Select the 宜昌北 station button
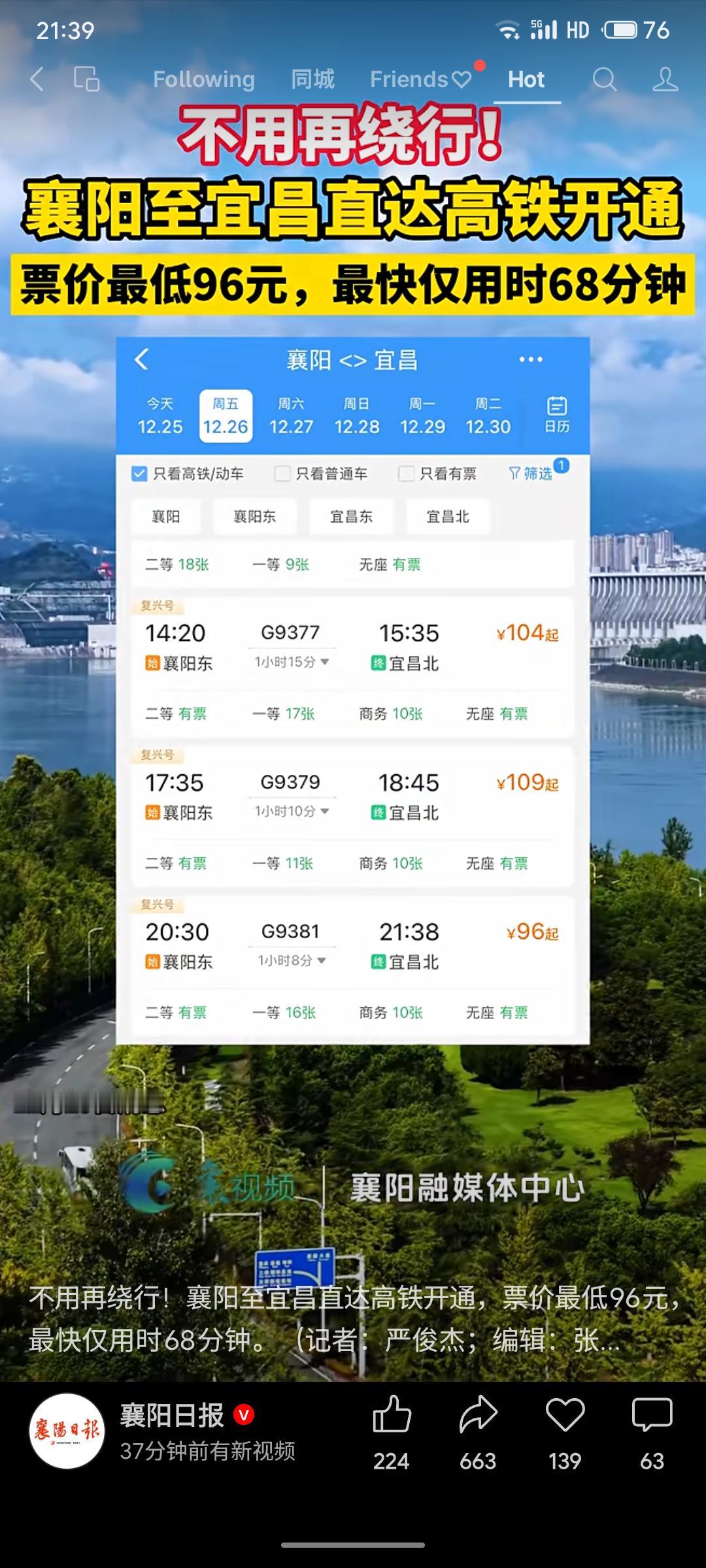The image size is (706, 1568). pos(448,516)
